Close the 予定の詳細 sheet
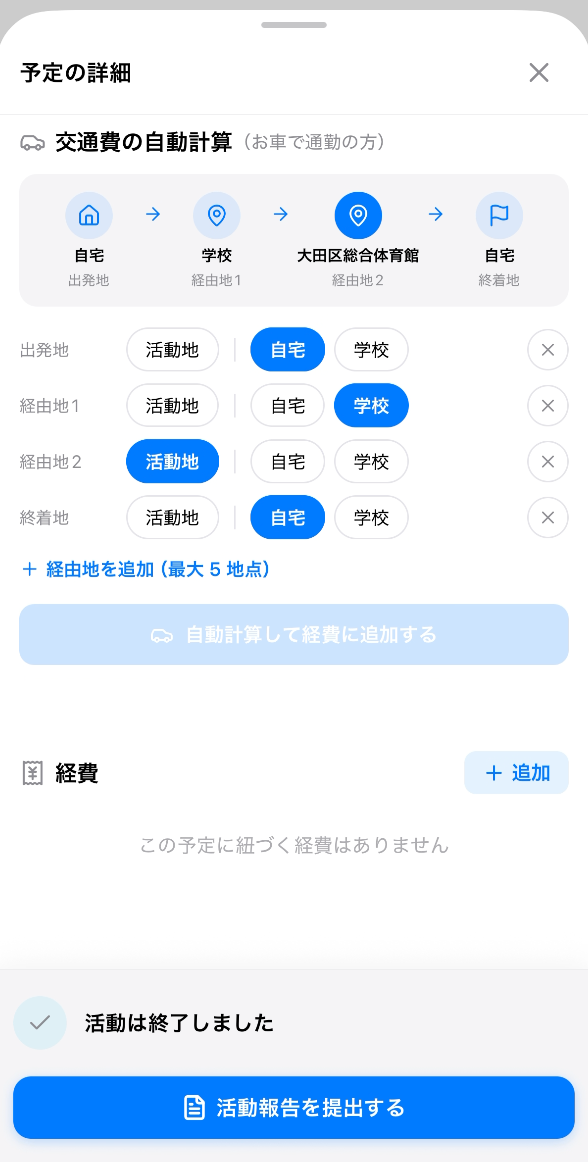 pyautogui.click(x=538, y=73)
